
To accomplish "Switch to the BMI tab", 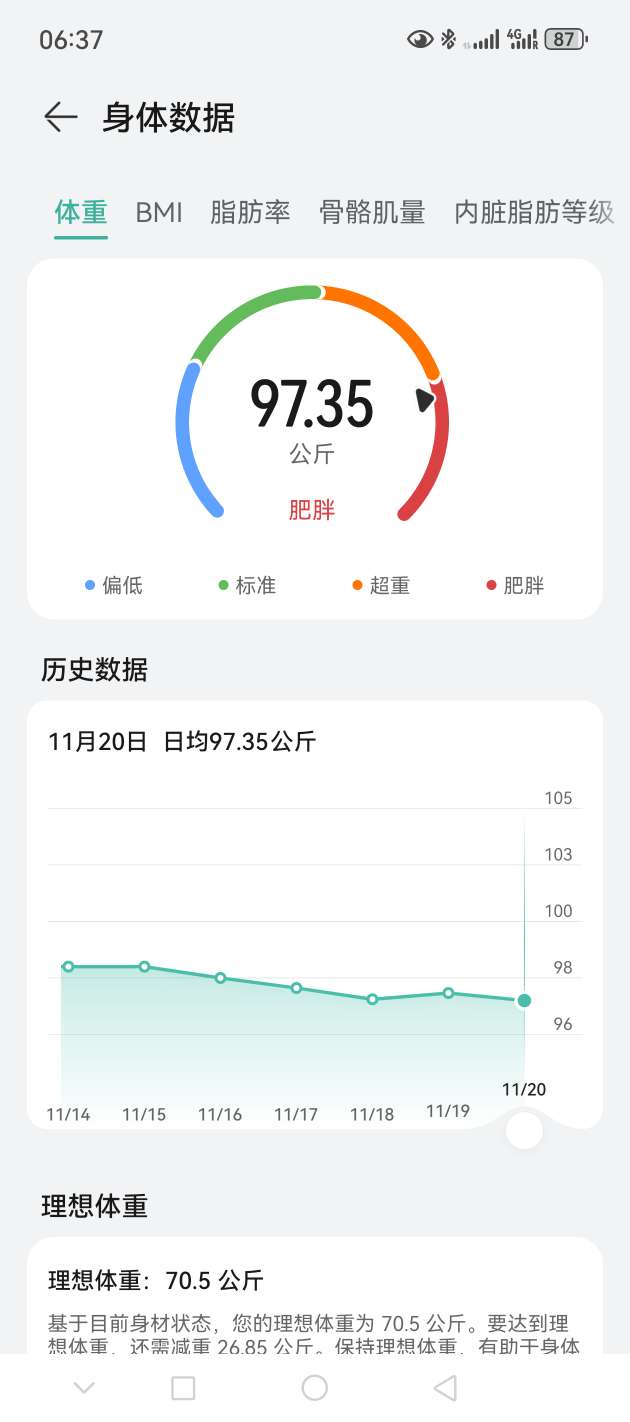I will pos(159,212).
